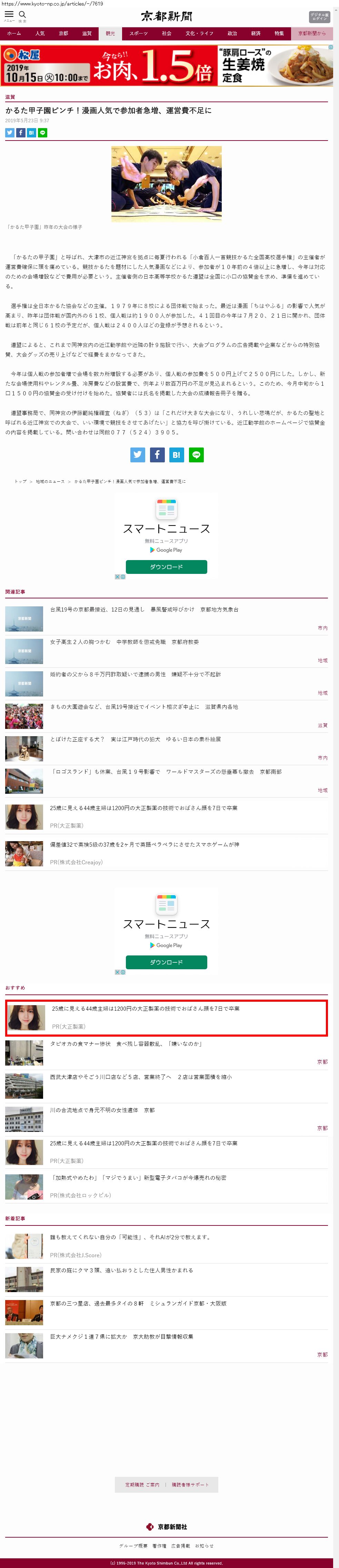Open the とぼけた正座する犬 article
The width and height of the screenshot is (339, 1568).
click(x=136, y=739)
